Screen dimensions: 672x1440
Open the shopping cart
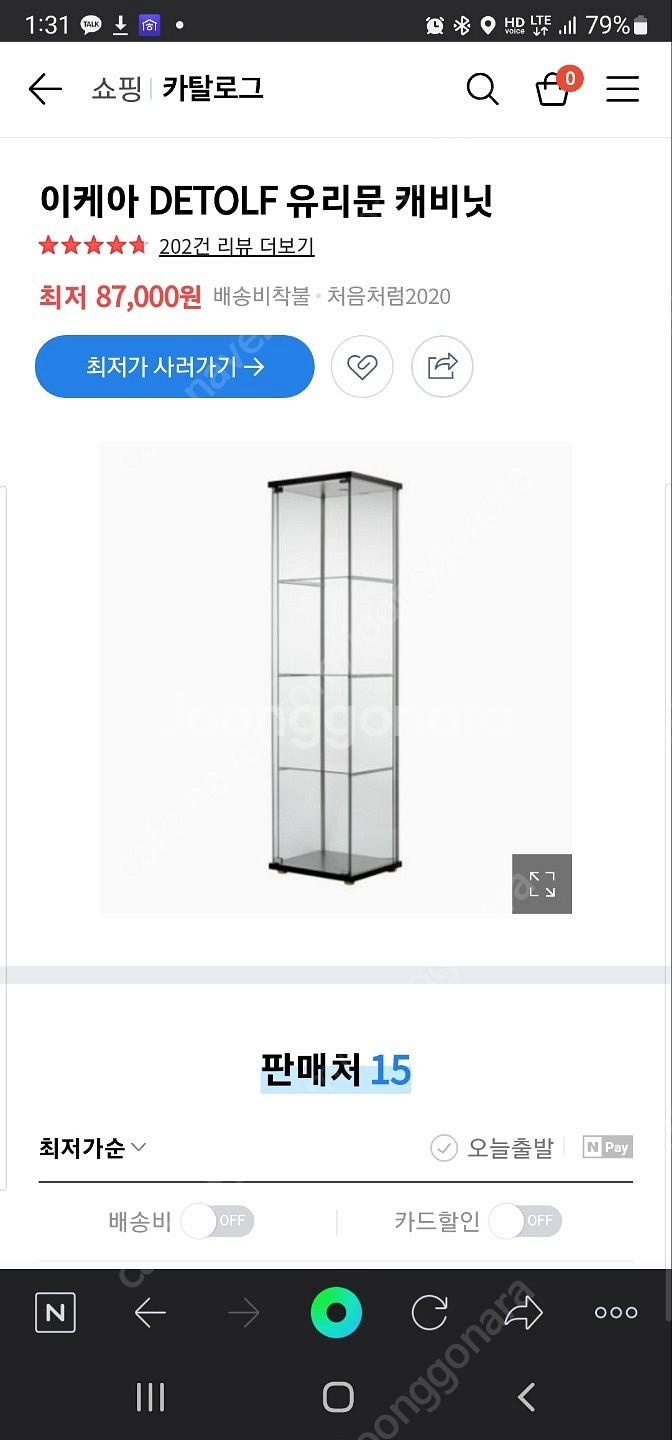point(553,89)
